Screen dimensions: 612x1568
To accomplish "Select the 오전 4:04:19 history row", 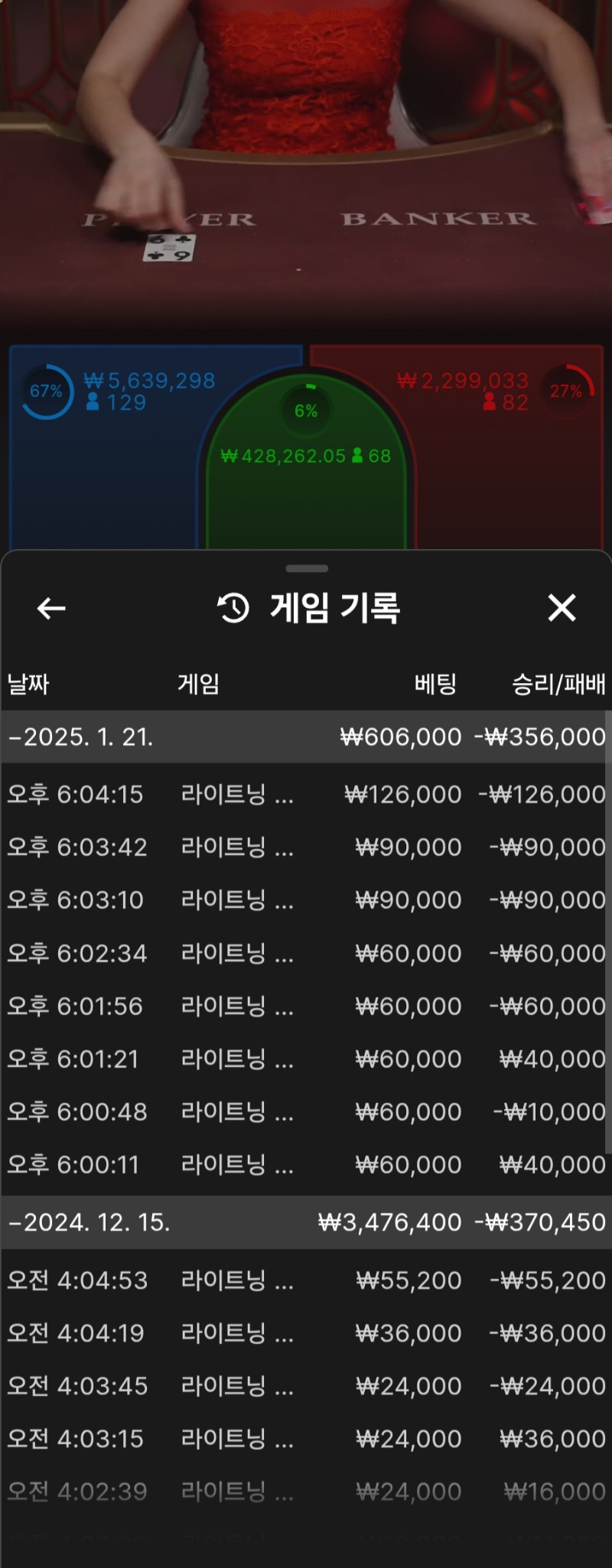I will [306, 1333].
